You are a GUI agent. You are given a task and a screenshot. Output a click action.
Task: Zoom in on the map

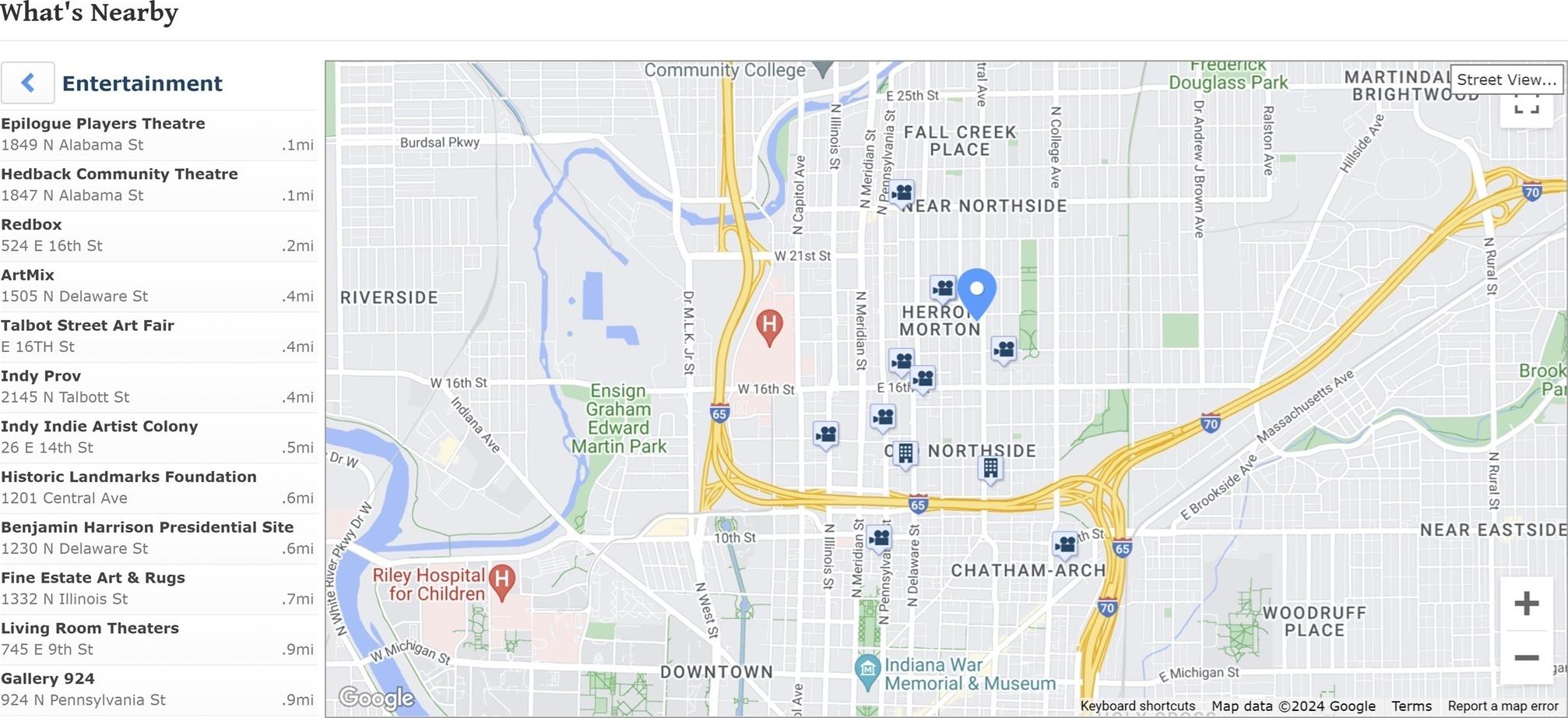pyautogui.click(x=1526, y=604)
